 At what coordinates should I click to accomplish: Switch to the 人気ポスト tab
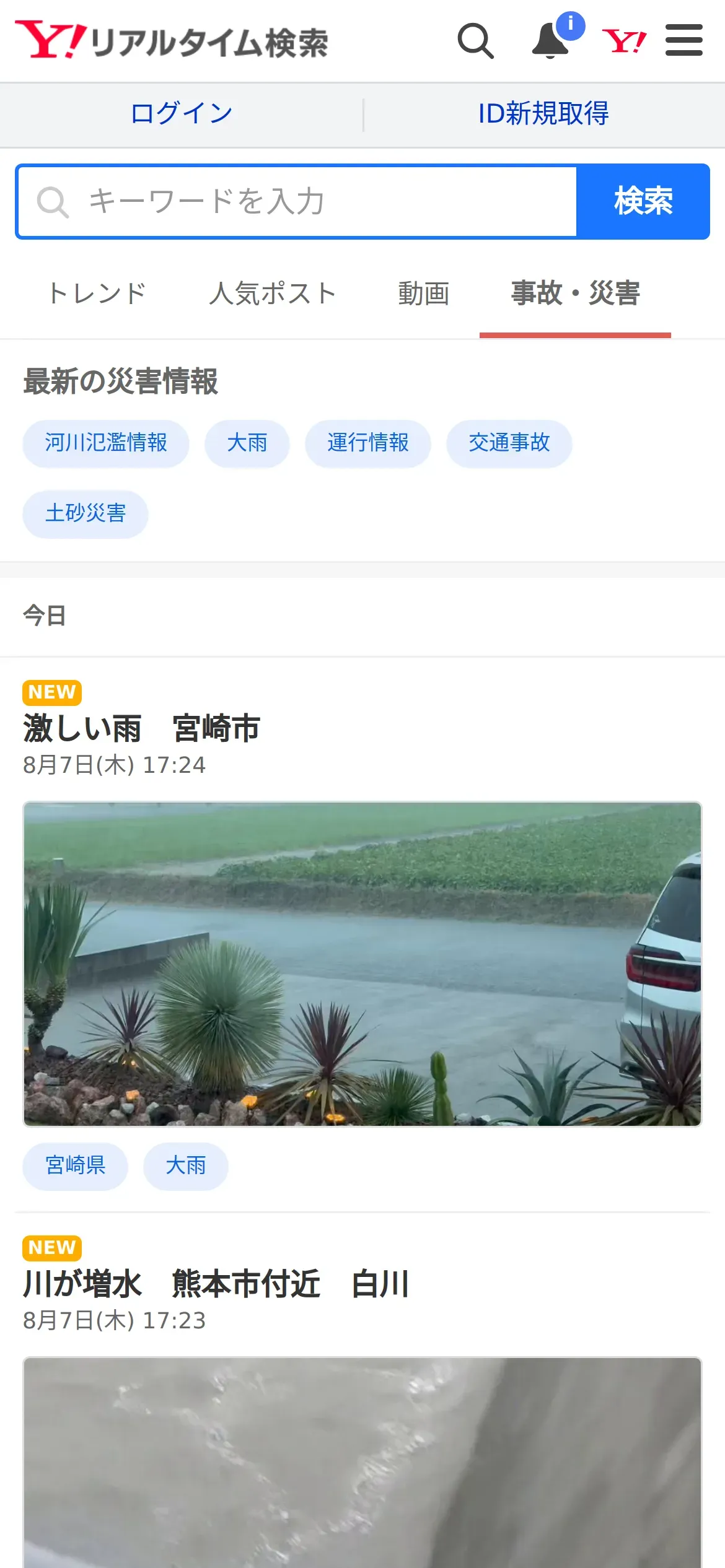pos(273,294)
